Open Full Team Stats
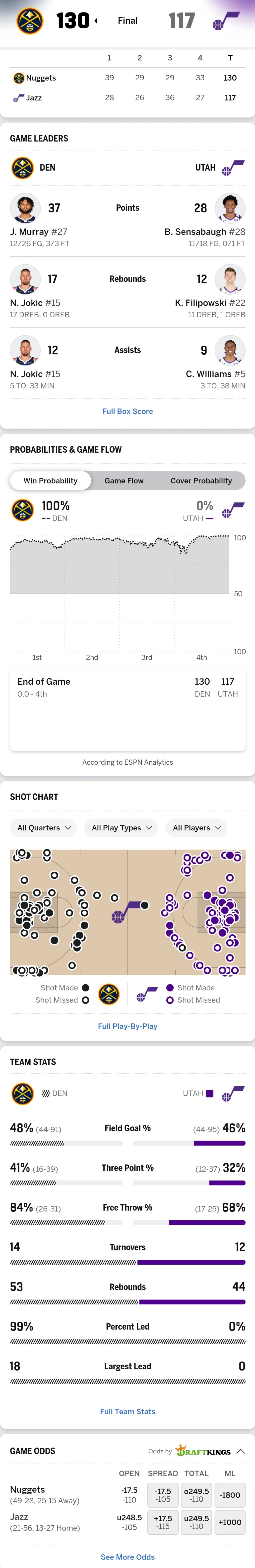This screenshot has height=1568, width=255. [127, 1412]
